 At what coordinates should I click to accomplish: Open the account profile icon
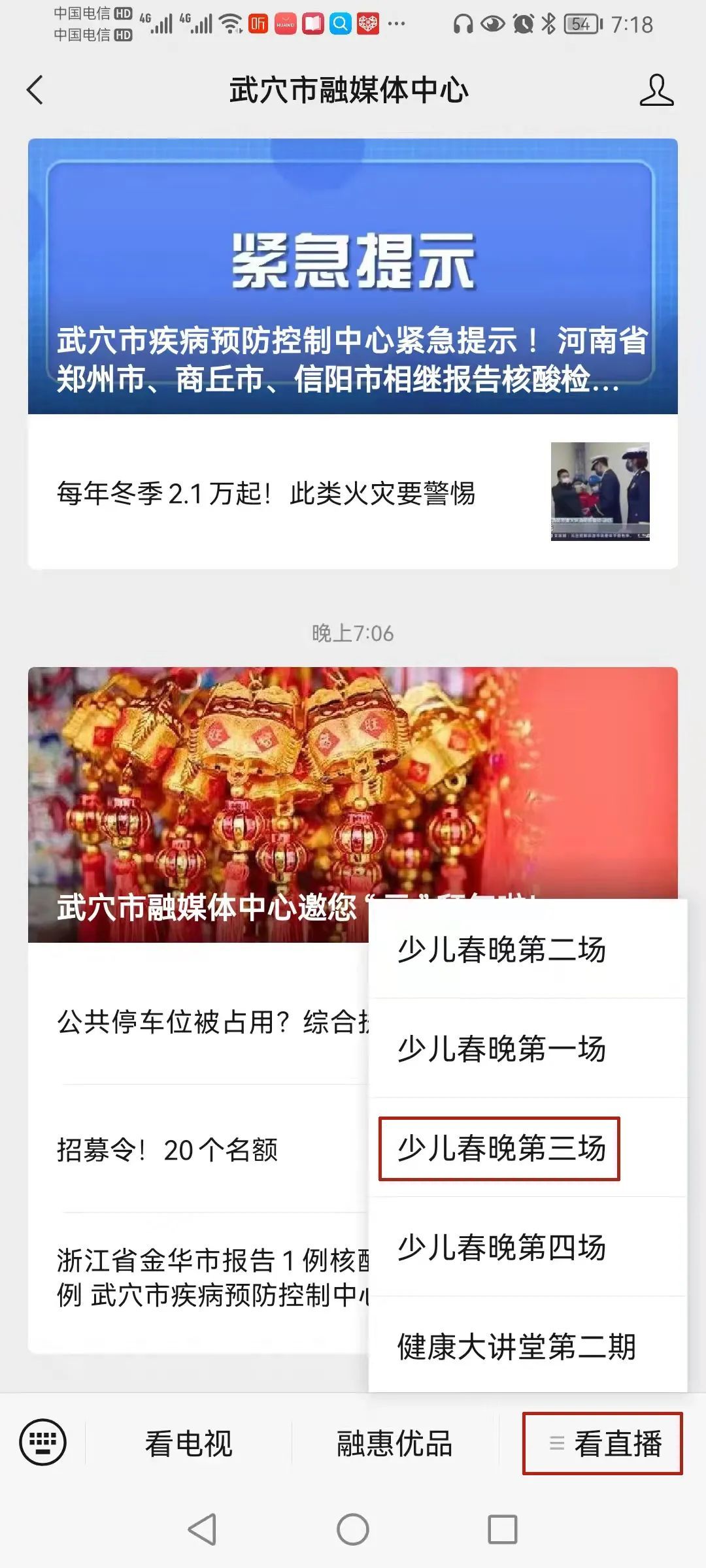pyautogui.click(x=656, y=90)
